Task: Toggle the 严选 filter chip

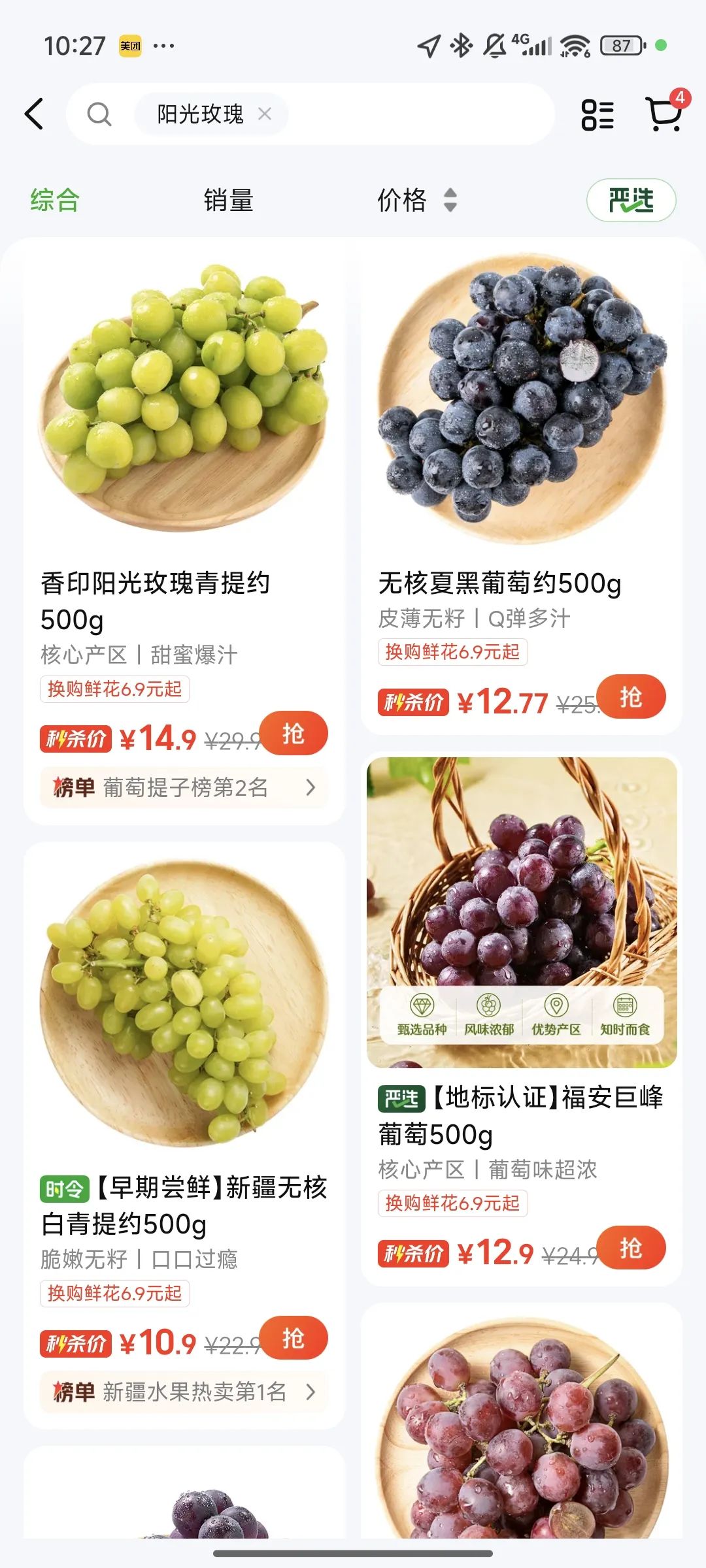Action: [631, 200]
